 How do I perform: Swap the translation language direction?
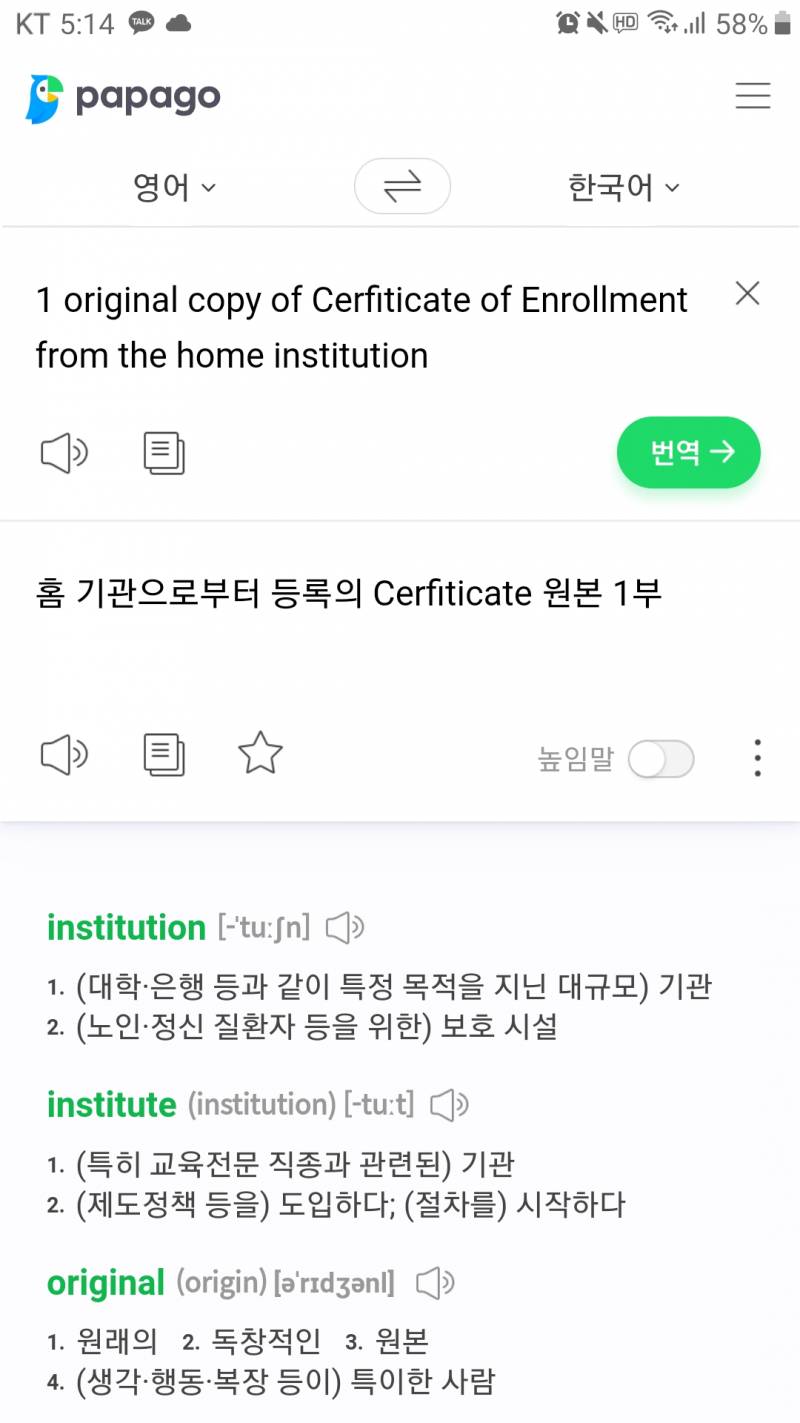point(402,186)
